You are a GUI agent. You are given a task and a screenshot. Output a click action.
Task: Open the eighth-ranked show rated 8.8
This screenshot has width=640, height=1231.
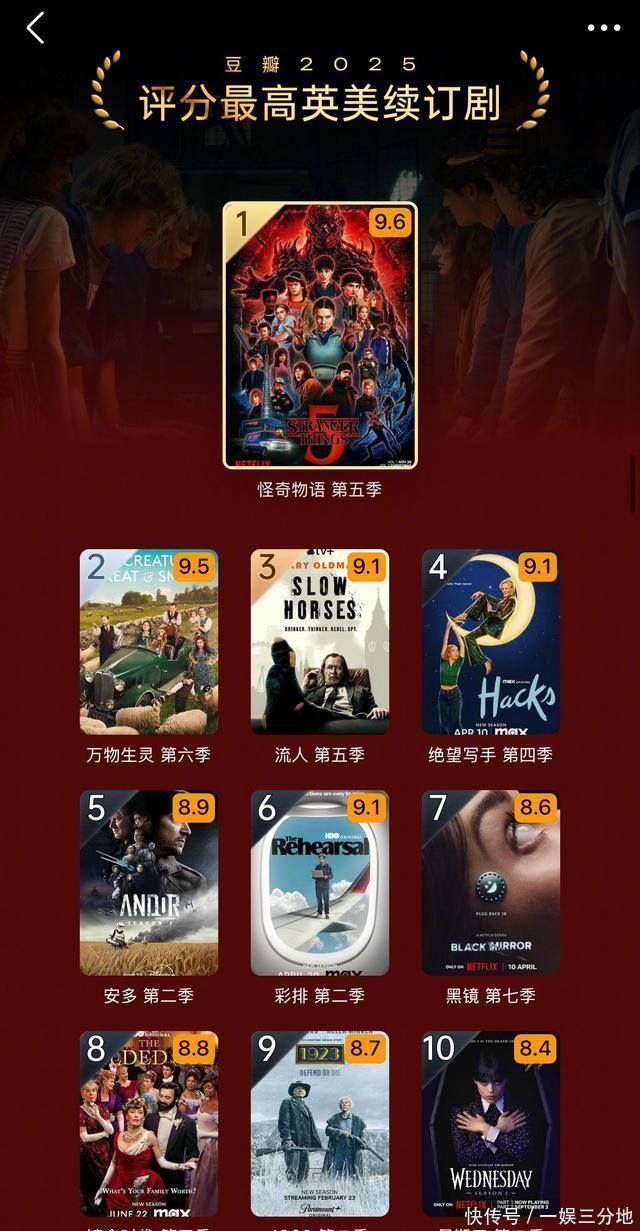(x=149, y=1124)
